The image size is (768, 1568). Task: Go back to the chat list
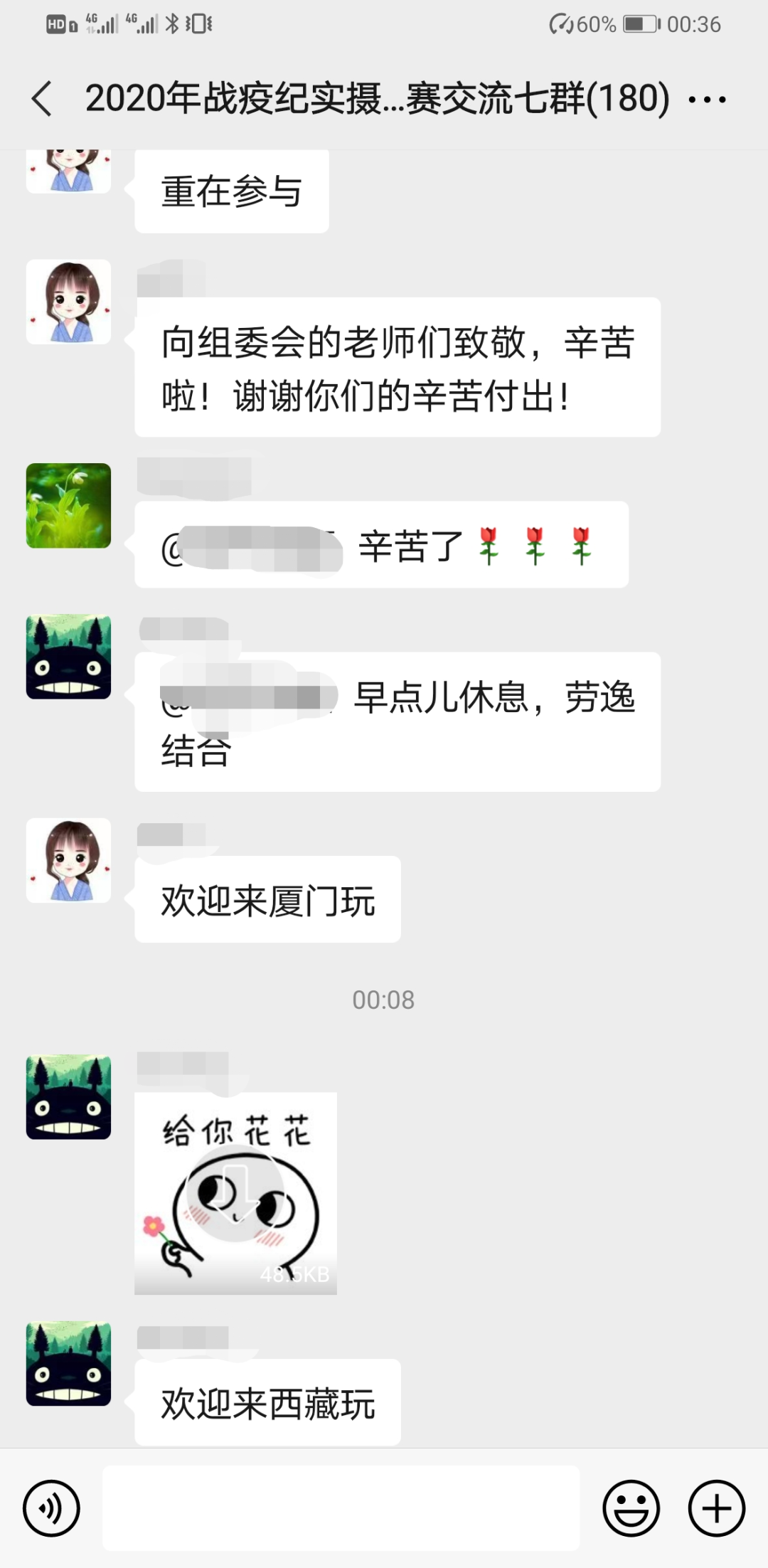tap(43, 98)
